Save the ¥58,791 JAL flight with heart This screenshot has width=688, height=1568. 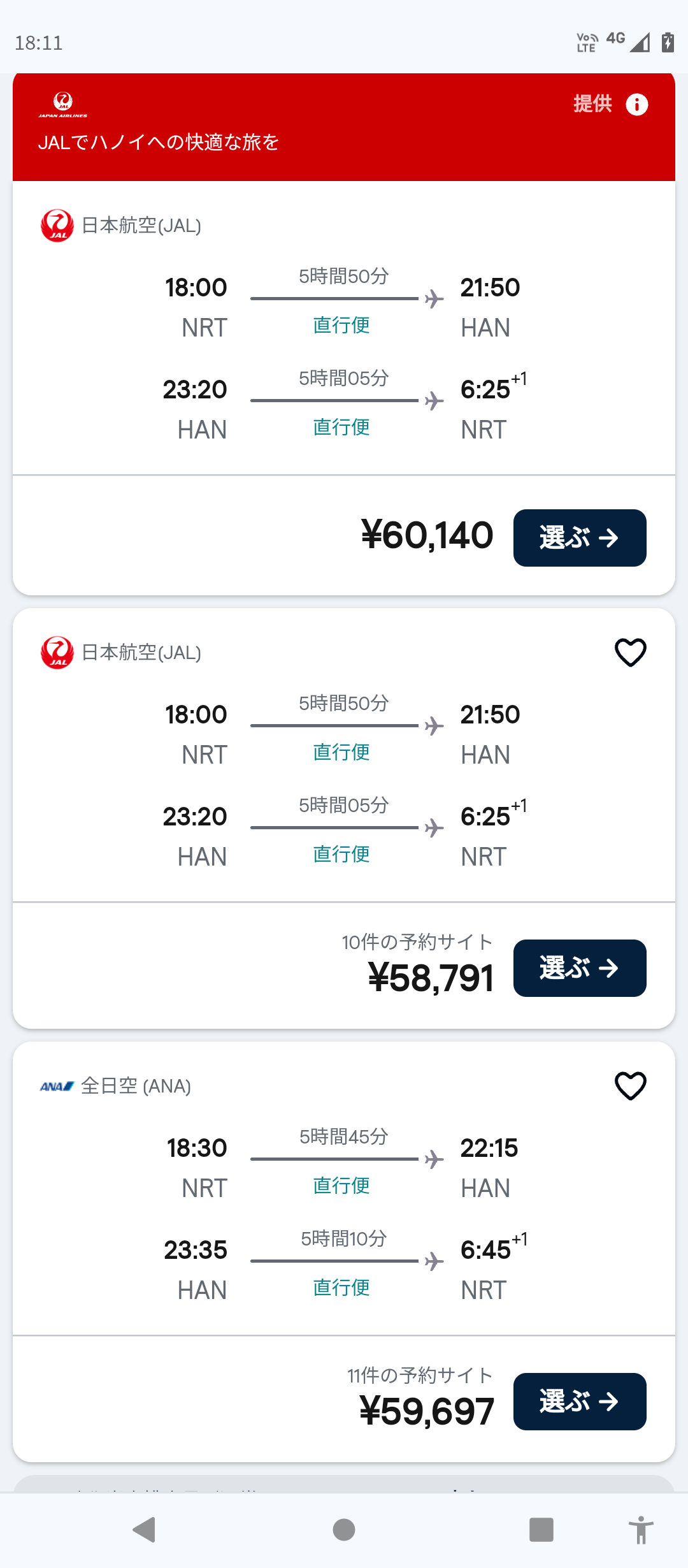click(630, 653)
